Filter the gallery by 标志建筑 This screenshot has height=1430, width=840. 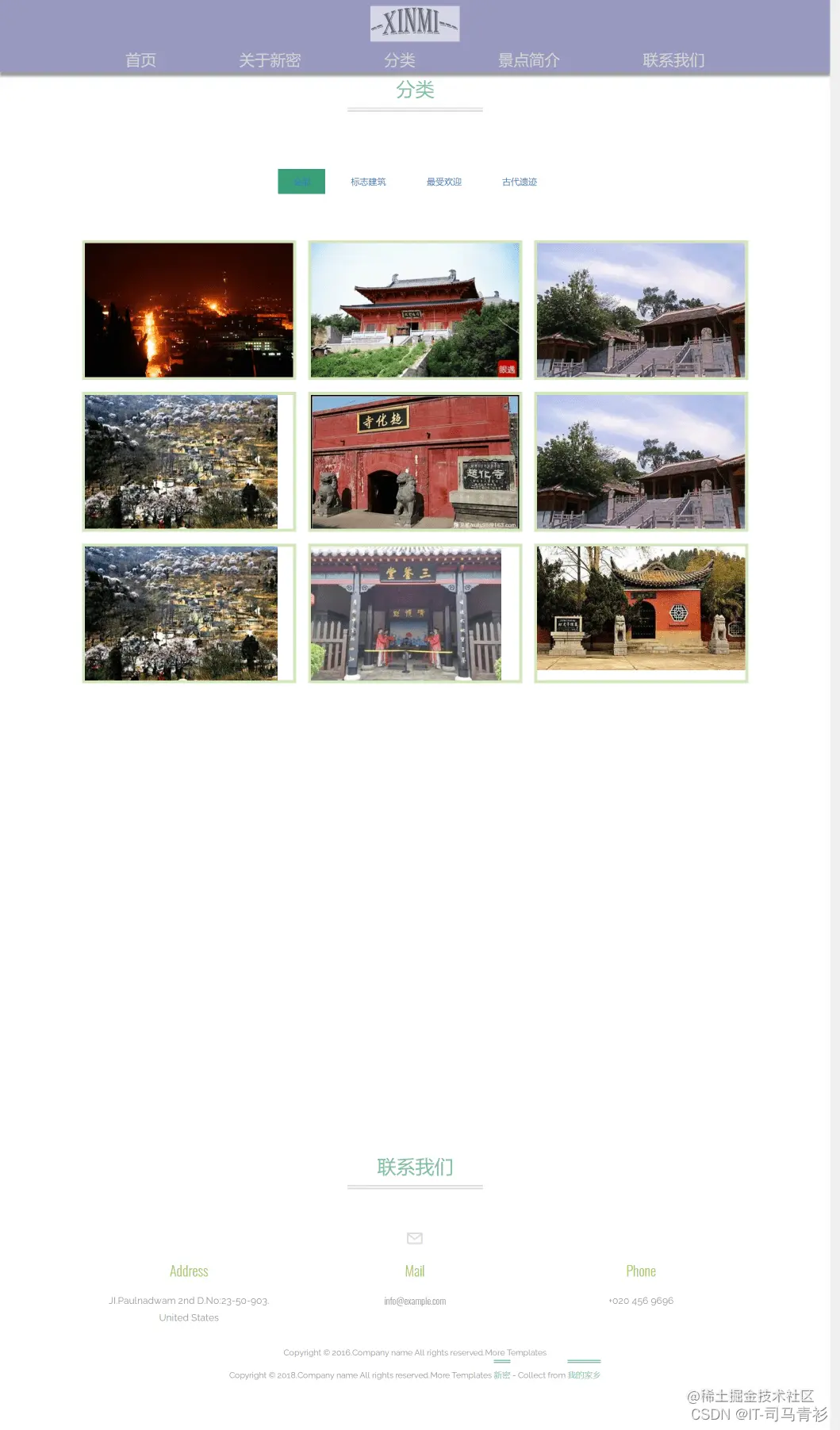[368, 182]
